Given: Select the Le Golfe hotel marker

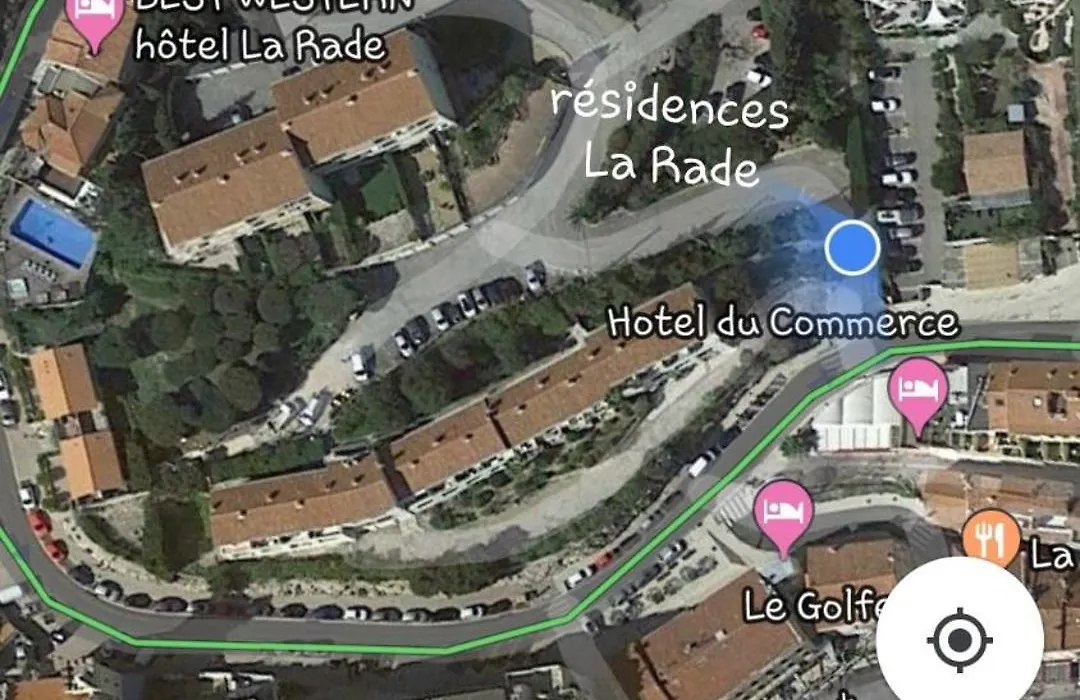Looking at the screenshot, I should pos(783,511).
